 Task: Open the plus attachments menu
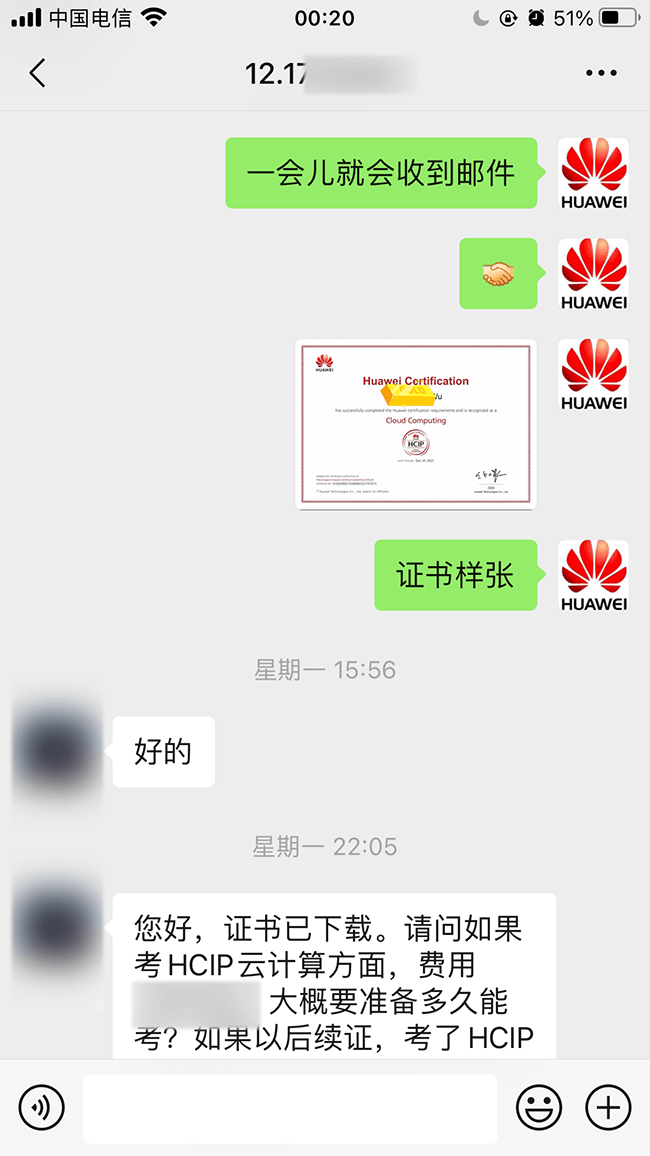608,1107
